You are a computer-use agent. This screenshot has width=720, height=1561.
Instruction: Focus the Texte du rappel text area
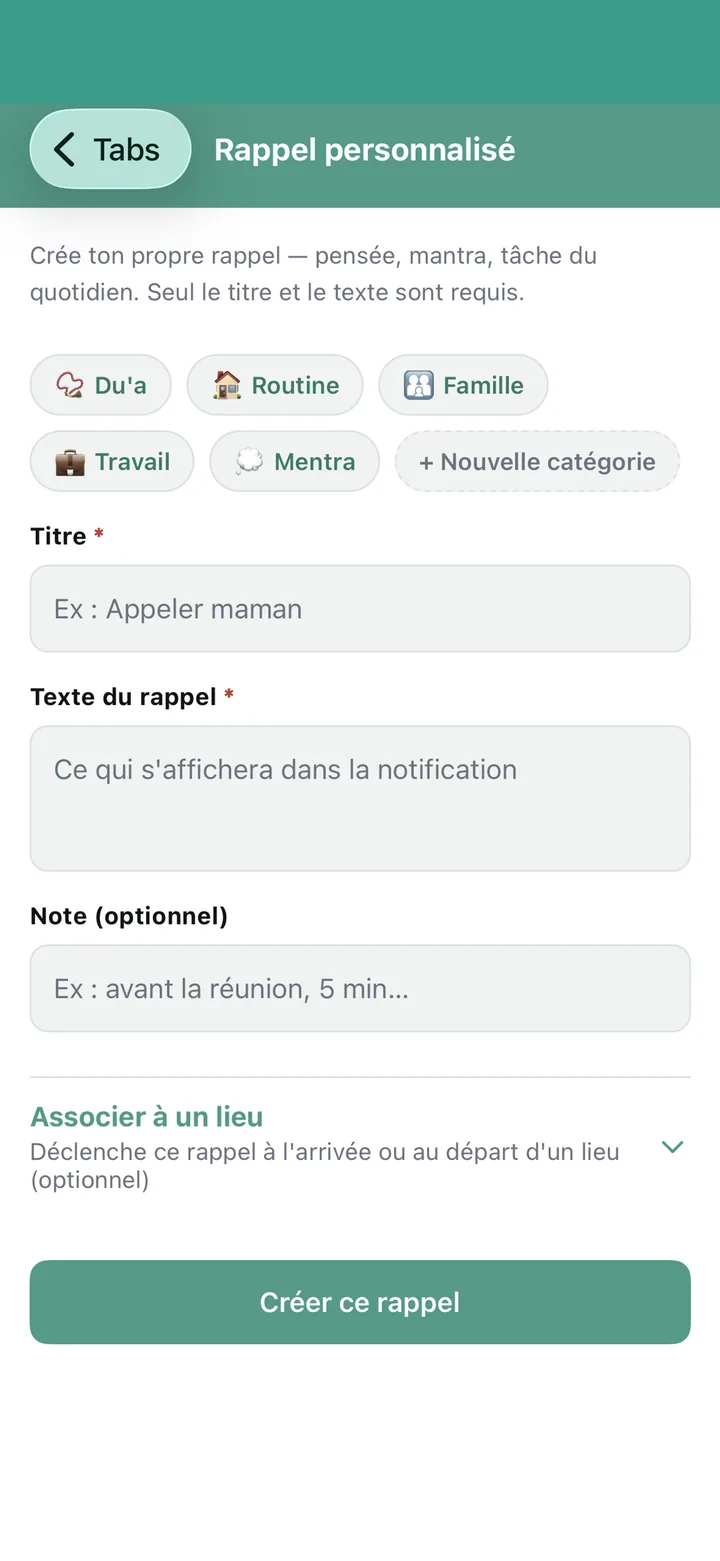tap(360, 797)
